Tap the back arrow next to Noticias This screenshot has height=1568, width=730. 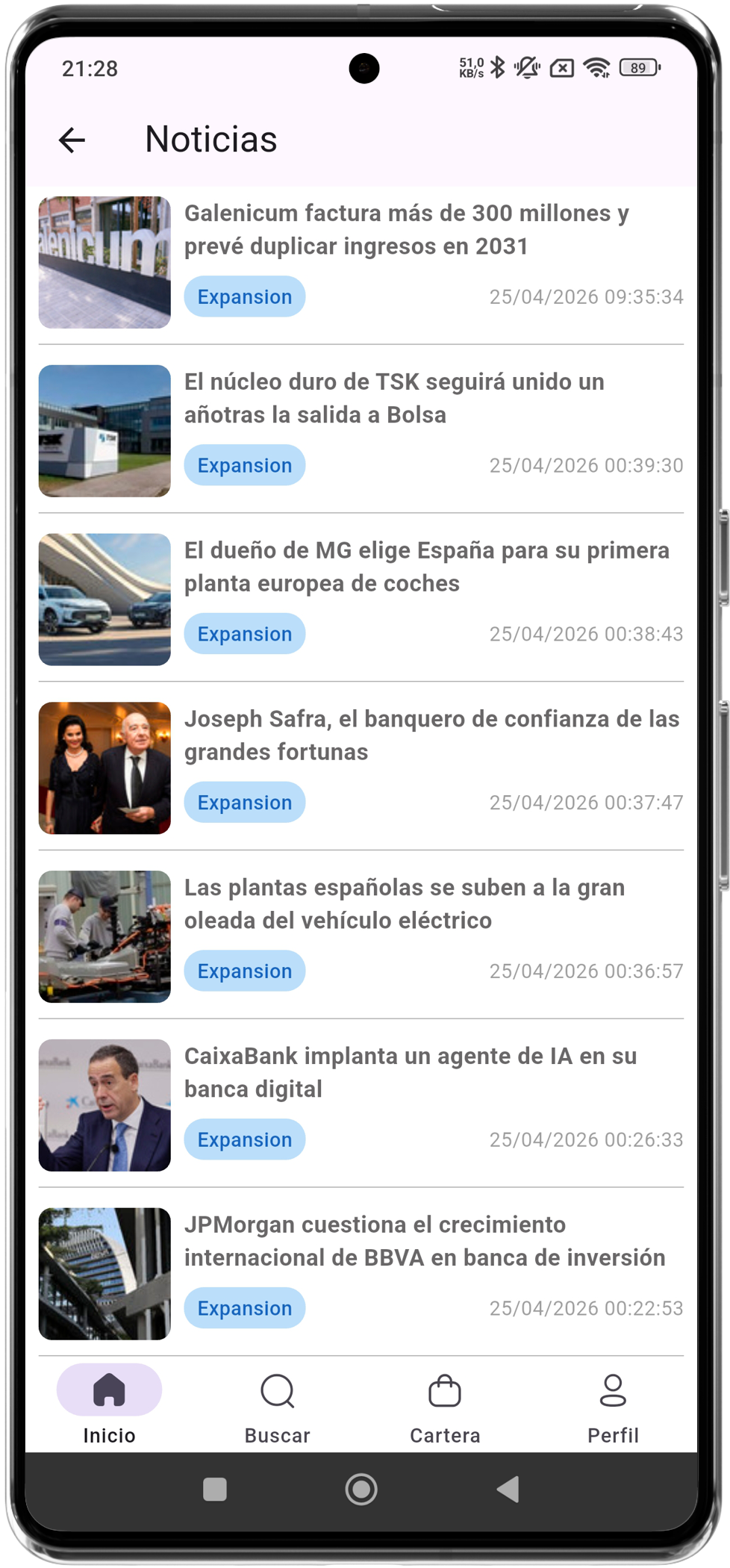[72, 140]
